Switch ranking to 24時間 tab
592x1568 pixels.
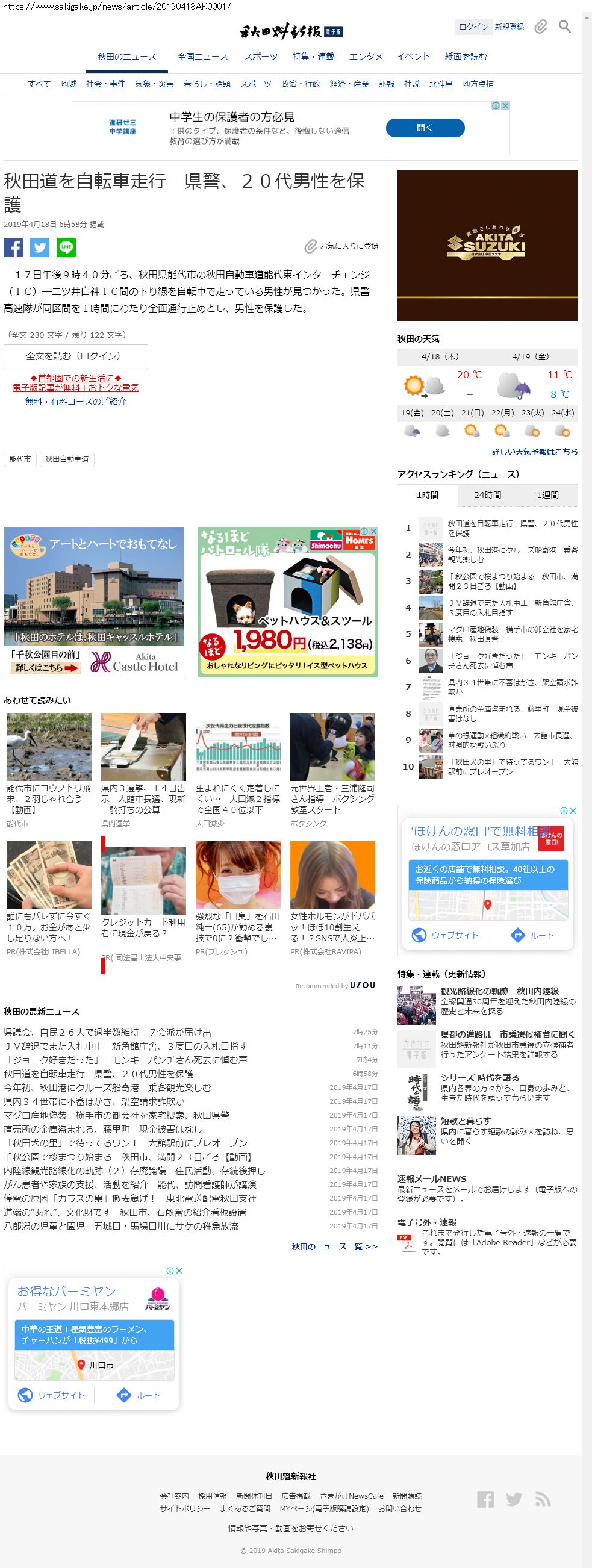pyautogui.click(x=487, y=495)
